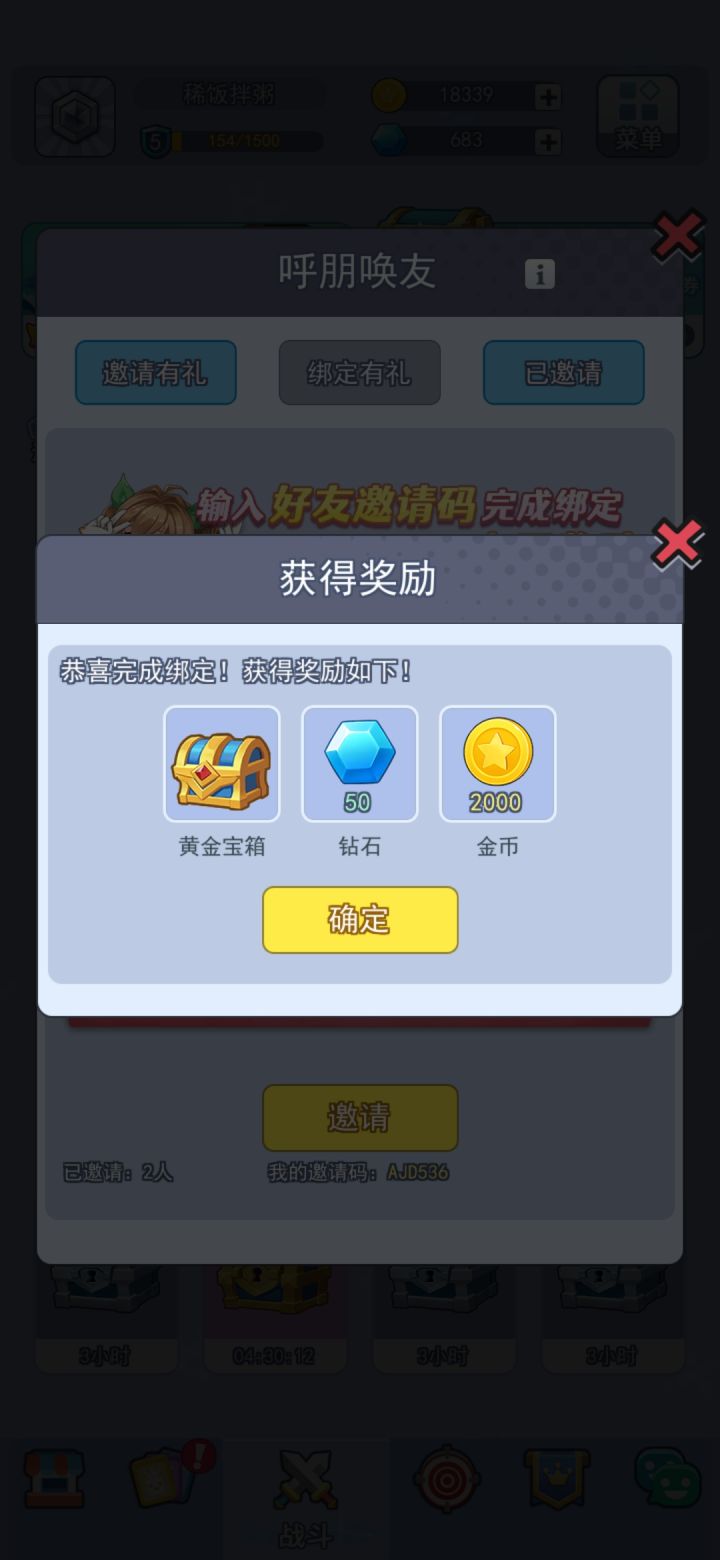The height and width of the screenshot is (1560, 720).
Task: Switch to the 邀请有礼 tab
Action: coord(156,371)
